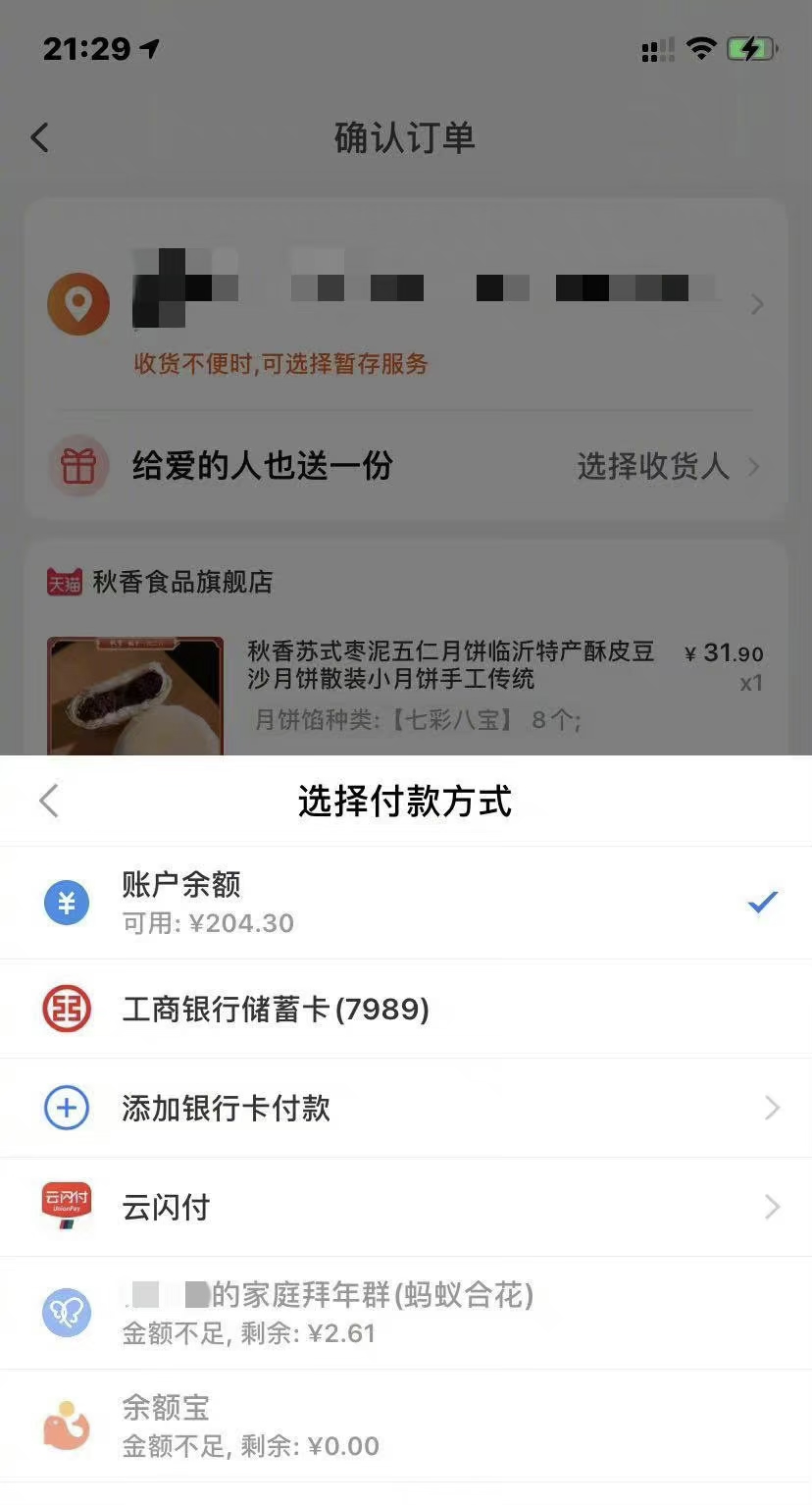Click the 工商银行 ICBC bank icon
Image resolution: width=812 pixels, height=1505 pixels.
click(66, 1008)
